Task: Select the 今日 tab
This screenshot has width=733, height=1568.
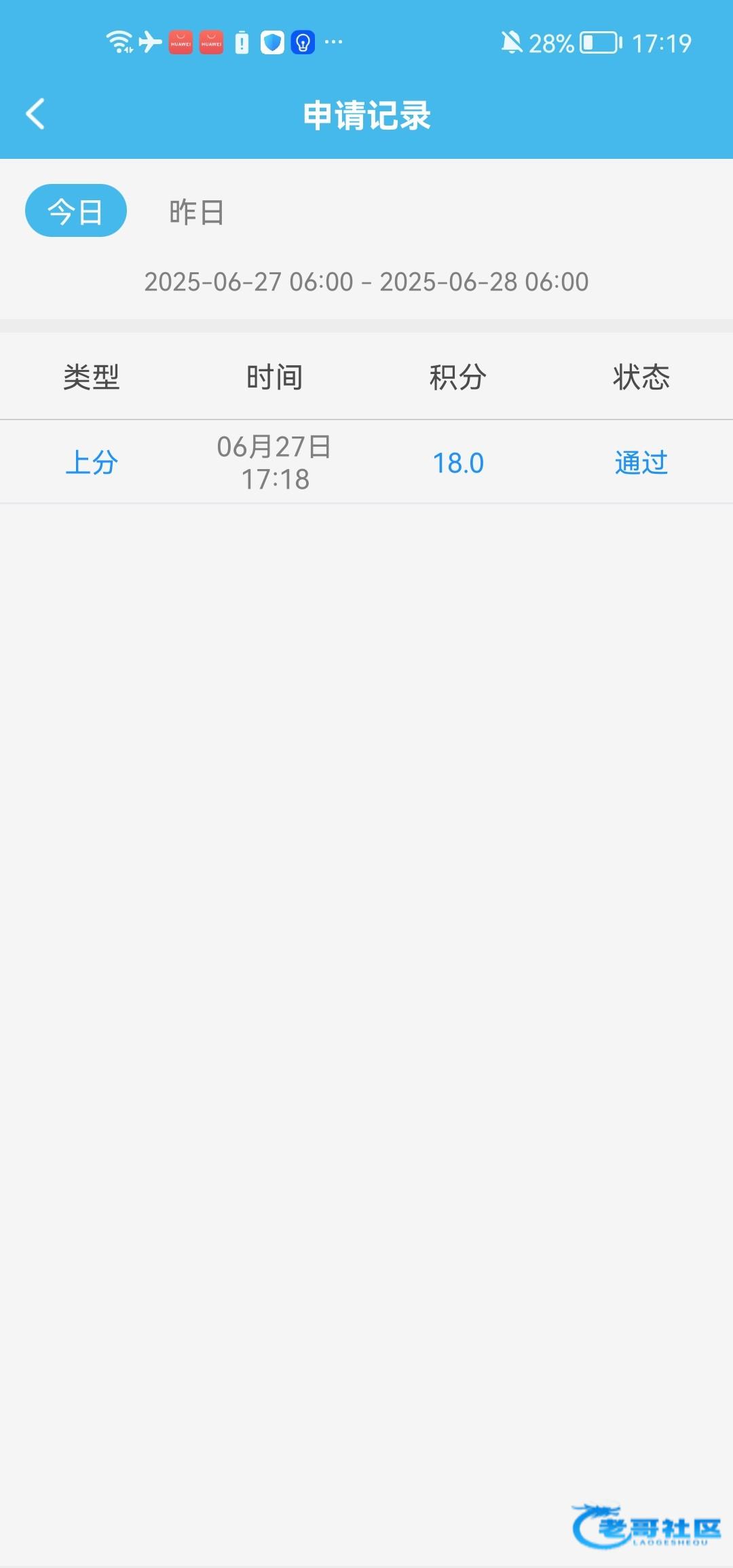Action: tap(76, 210)
